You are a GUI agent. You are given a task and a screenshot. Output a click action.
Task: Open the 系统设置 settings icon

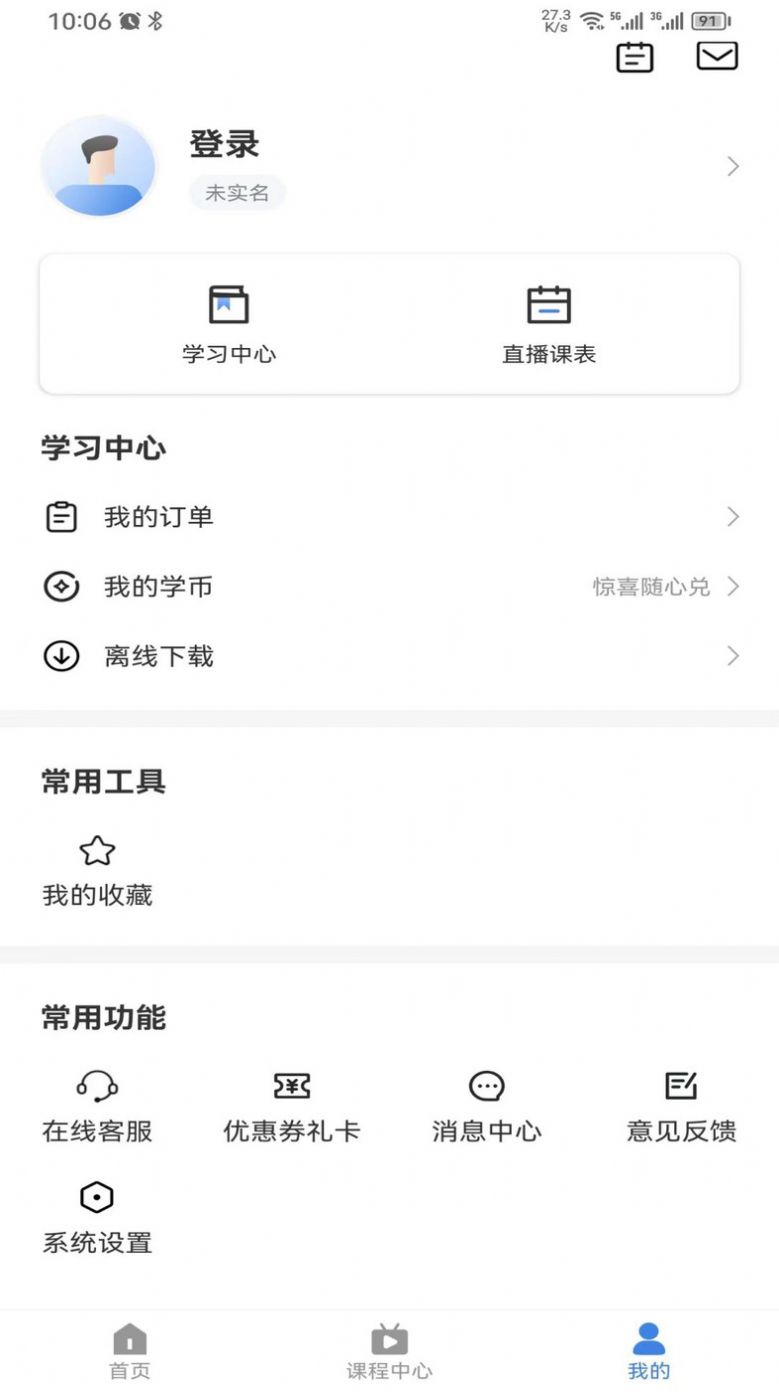[96, 1197]
